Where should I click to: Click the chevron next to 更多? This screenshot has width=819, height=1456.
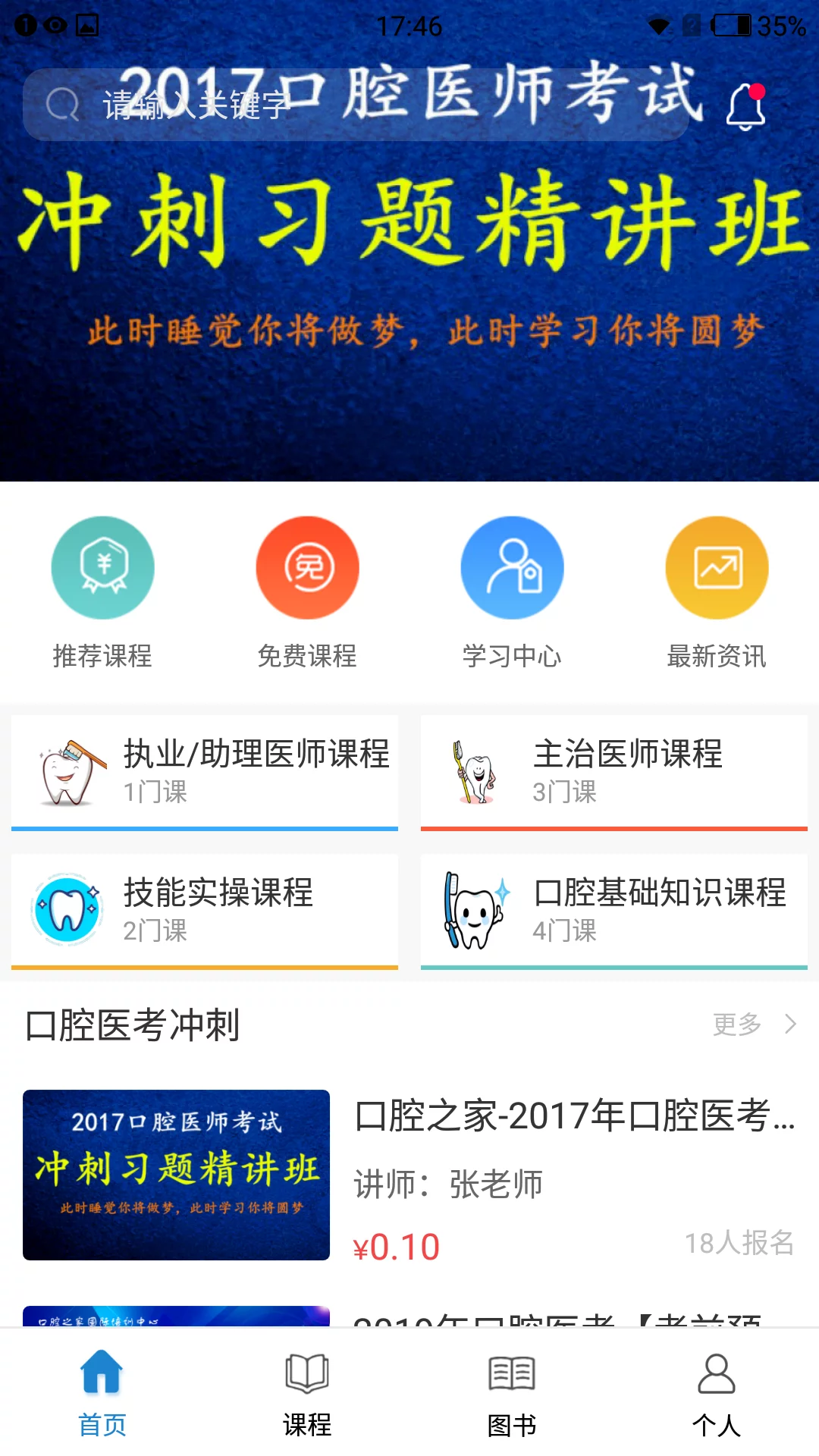pos(789,1025)
